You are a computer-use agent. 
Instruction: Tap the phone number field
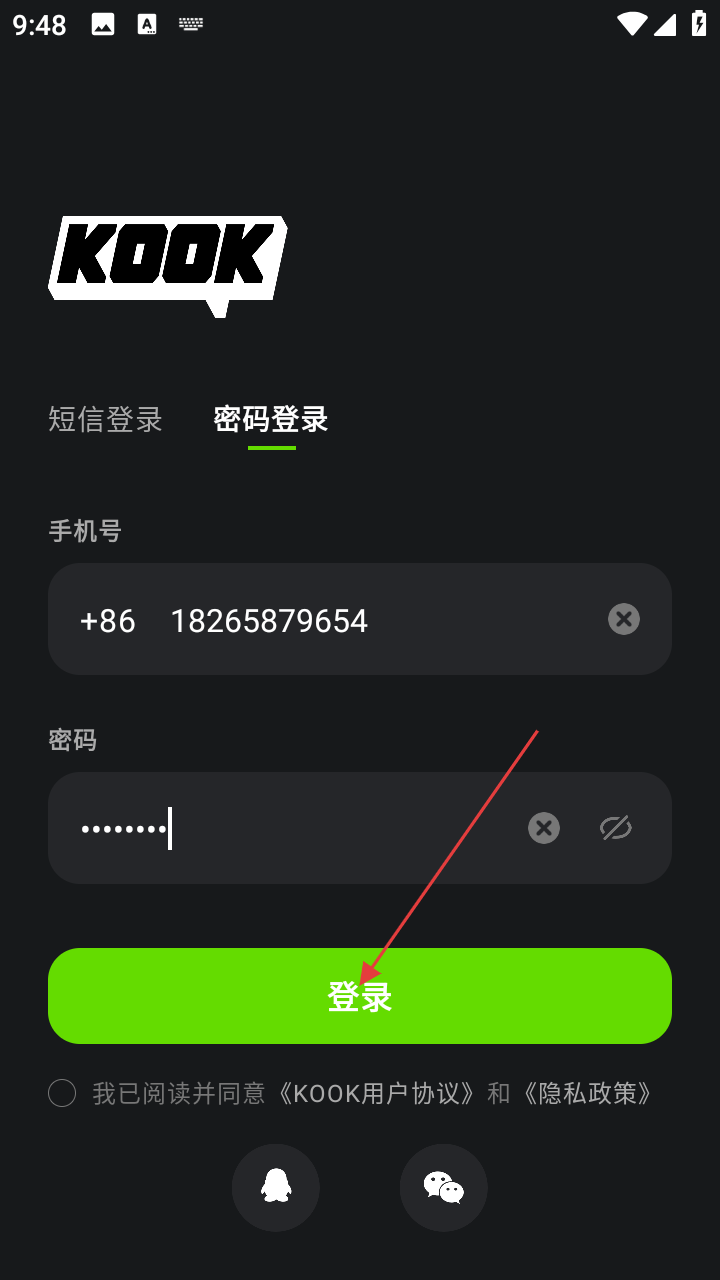(380, 621)
